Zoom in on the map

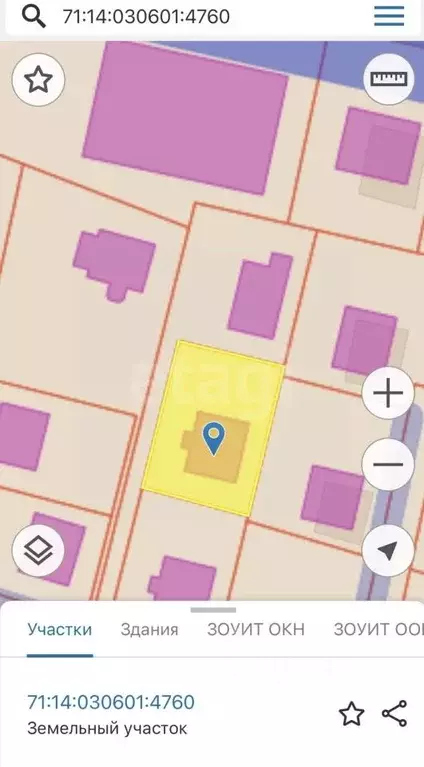point(388,393)
